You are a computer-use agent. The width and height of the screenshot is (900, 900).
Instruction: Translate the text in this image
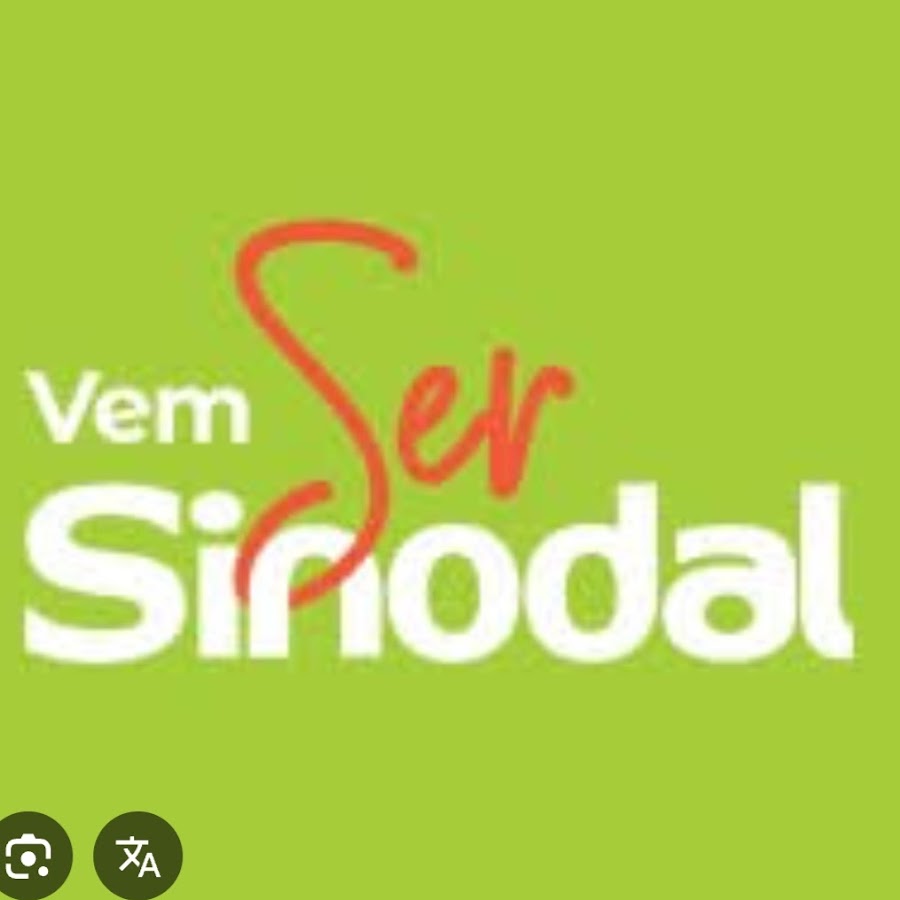pos(138,856)
